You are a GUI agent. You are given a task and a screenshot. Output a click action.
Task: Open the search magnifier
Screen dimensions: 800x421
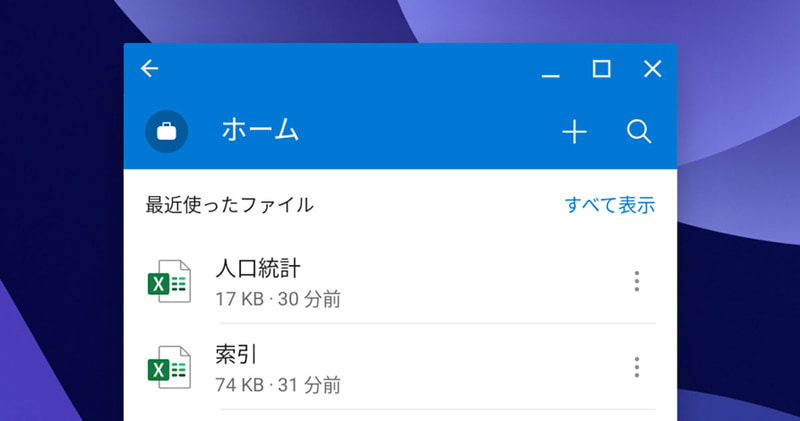pos(639,132)
